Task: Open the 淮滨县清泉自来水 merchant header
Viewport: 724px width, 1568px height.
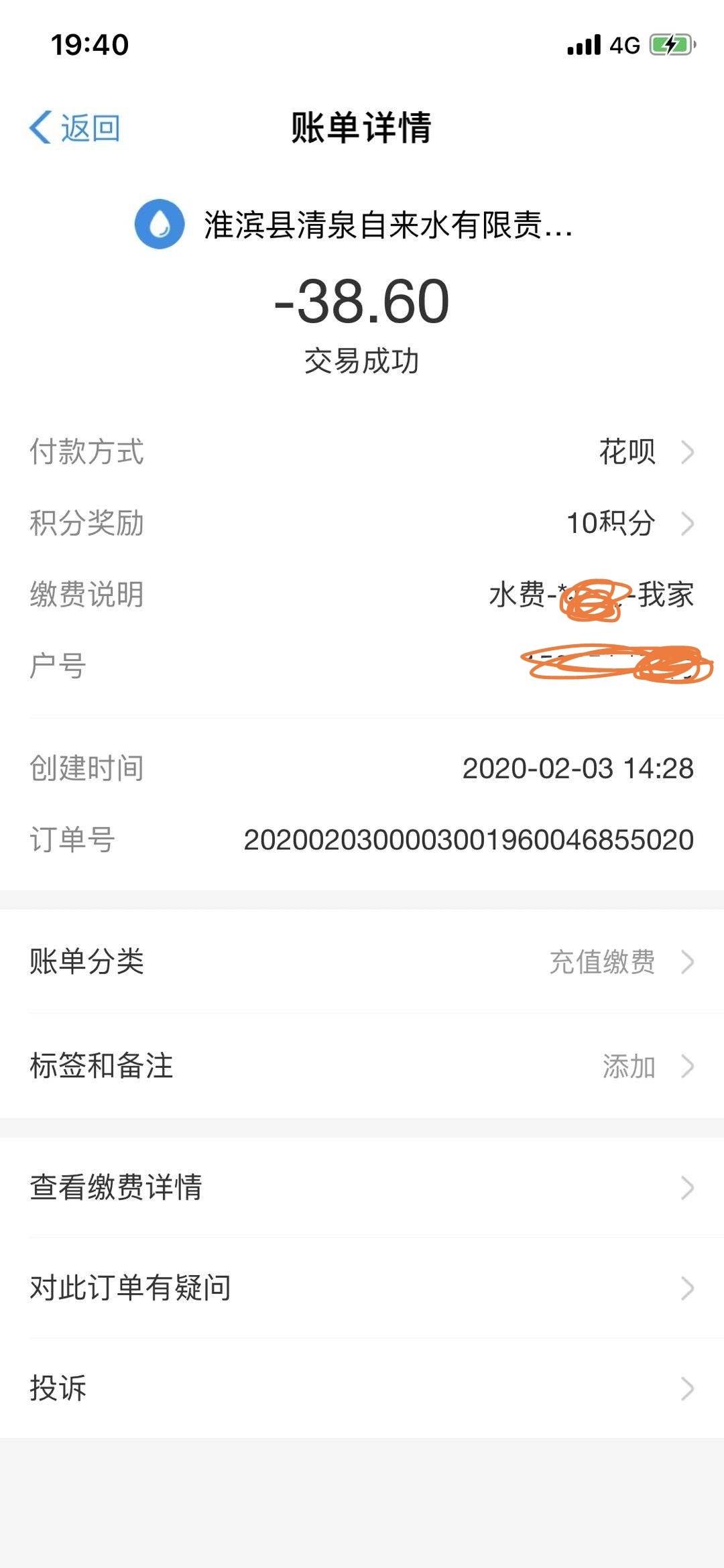Action: 353,225
